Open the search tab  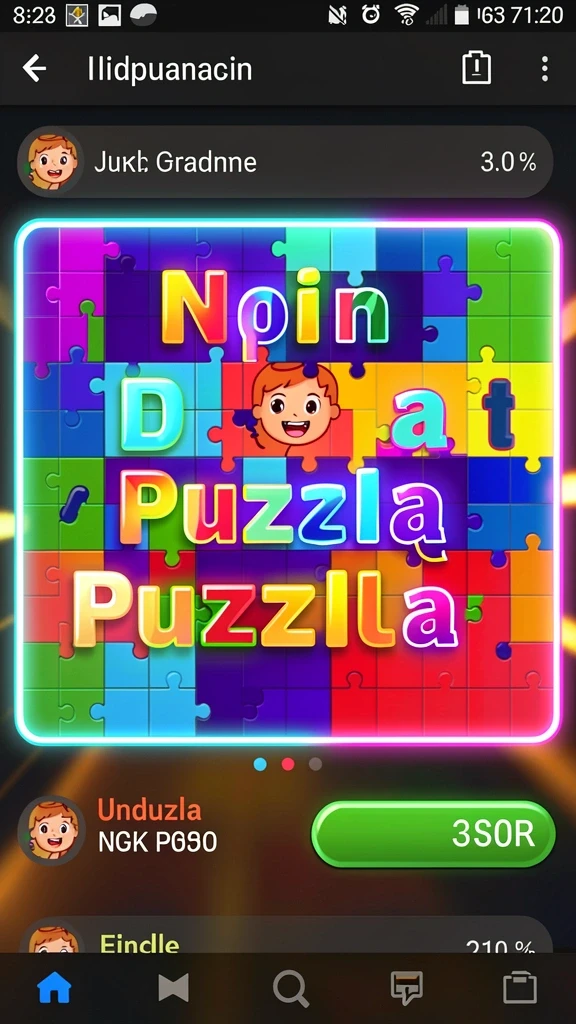290,989
